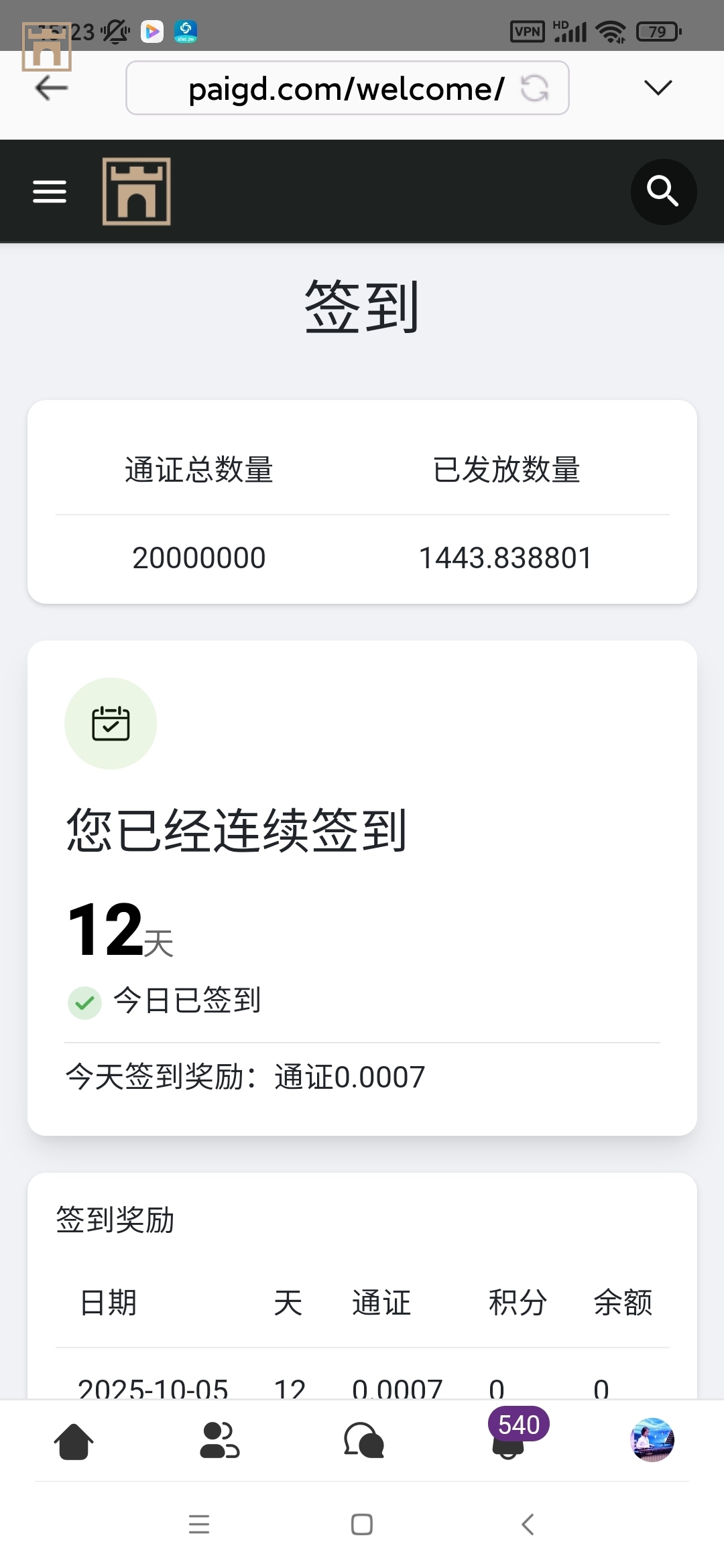Viewport: 724px width, 1568px height.
Task: Go back using the browser arrow
Action: pos(52,88)
